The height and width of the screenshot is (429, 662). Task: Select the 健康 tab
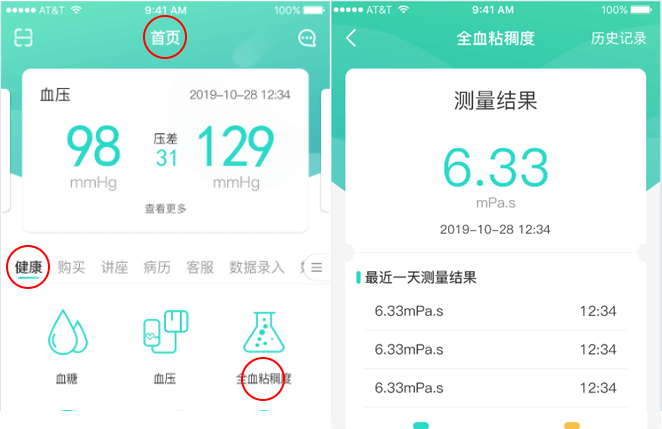(x=28, y=267)
